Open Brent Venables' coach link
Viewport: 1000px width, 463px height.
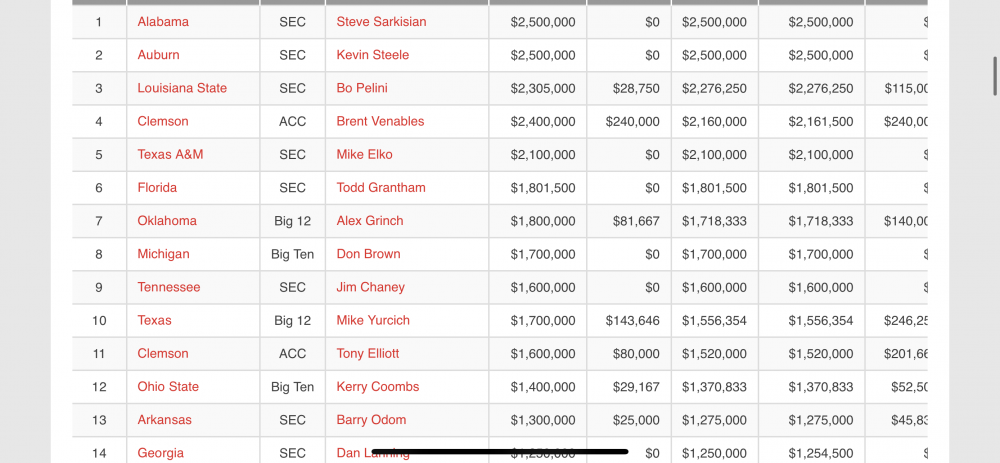coord(380,121)
